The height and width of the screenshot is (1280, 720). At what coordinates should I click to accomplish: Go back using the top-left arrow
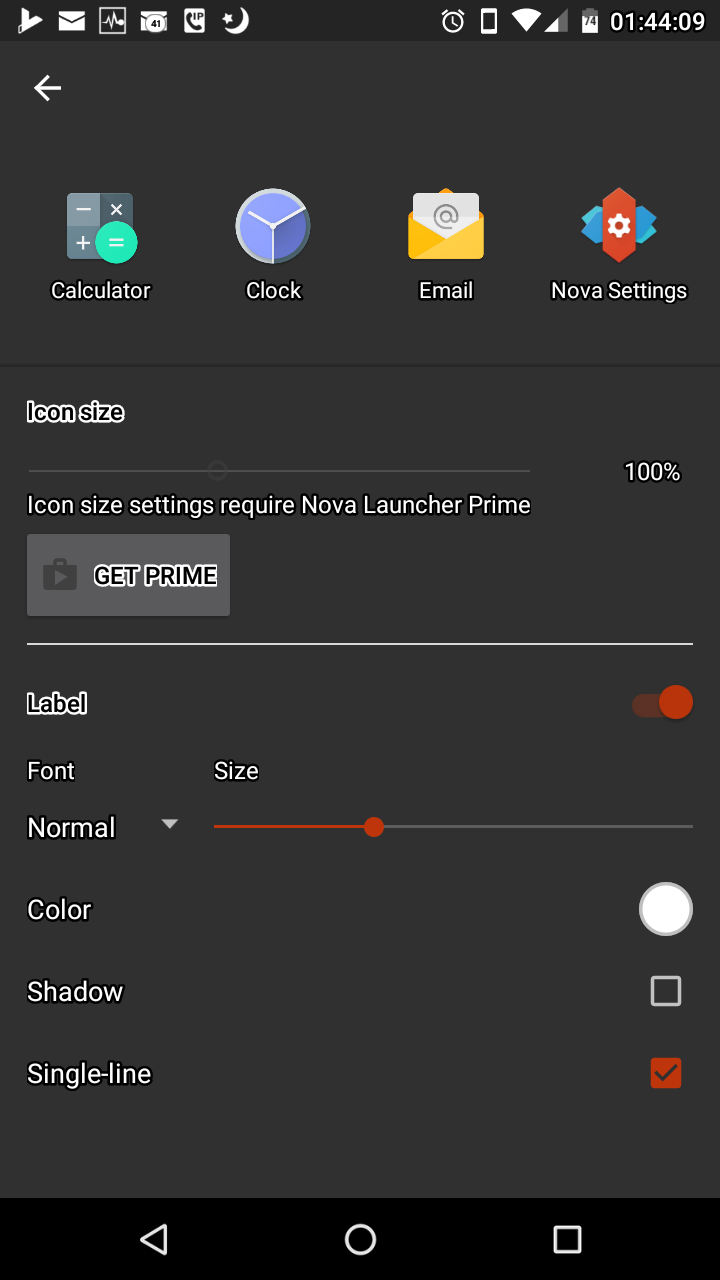coord(48,88)
